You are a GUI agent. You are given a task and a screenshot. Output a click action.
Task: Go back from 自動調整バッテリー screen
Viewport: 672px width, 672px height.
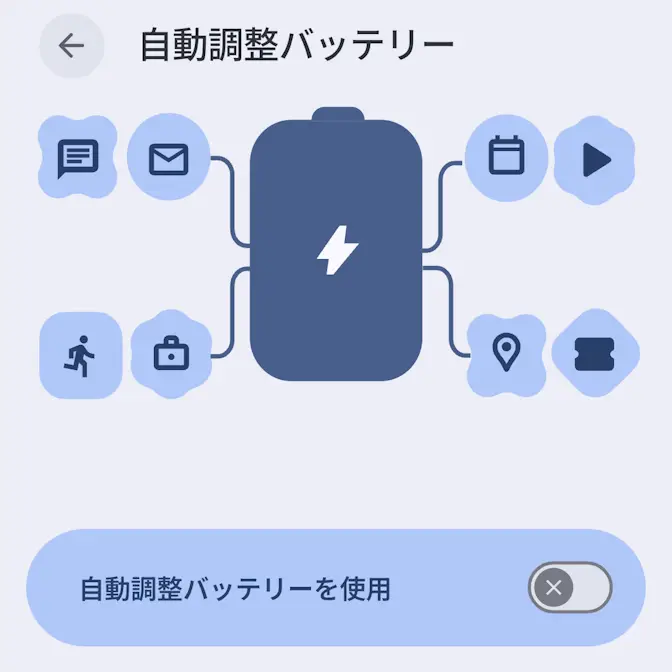(x=71, y=46)
